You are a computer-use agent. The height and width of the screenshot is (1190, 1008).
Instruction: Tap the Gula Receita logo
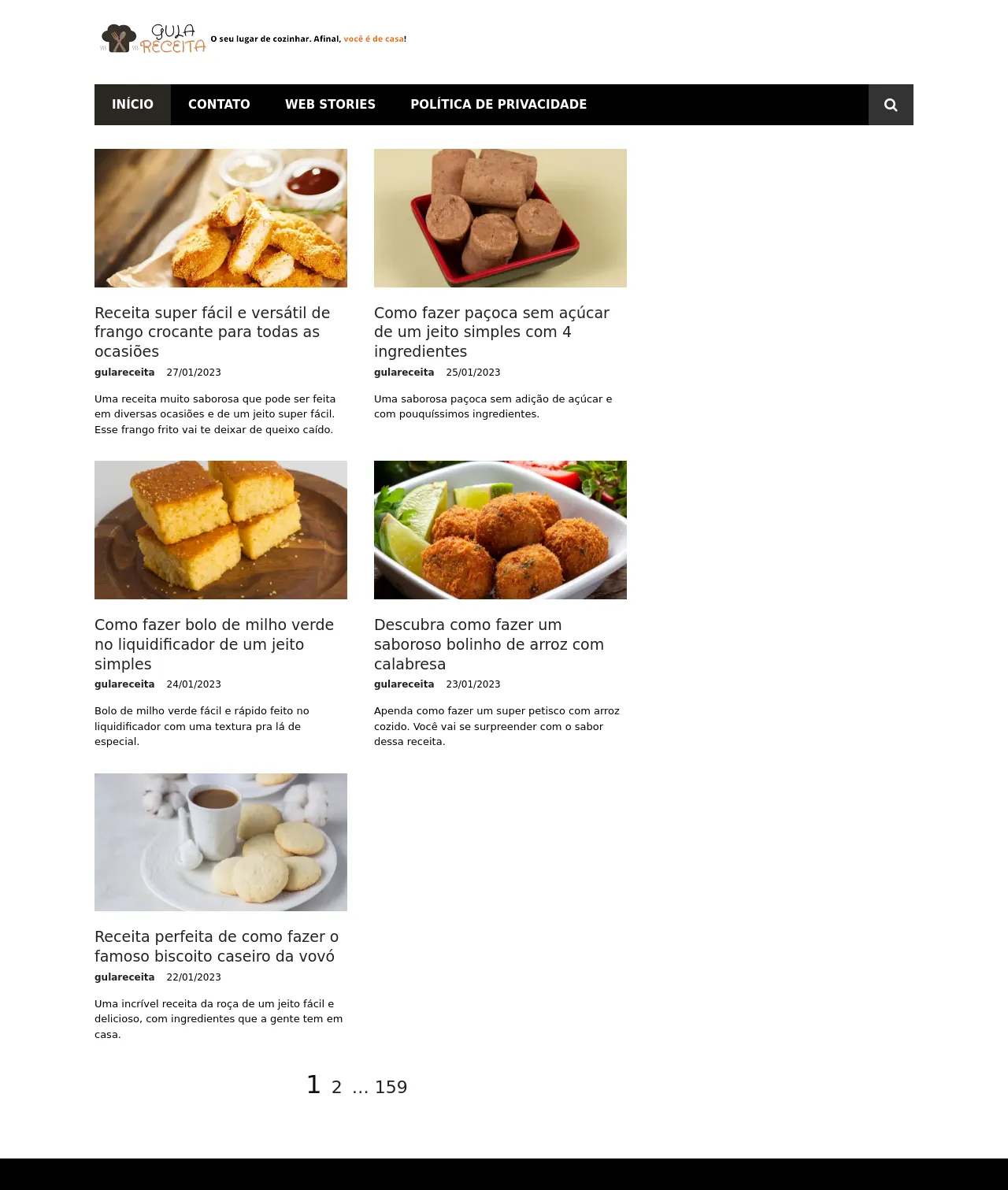pyautogui.click(x=154, y=39)
